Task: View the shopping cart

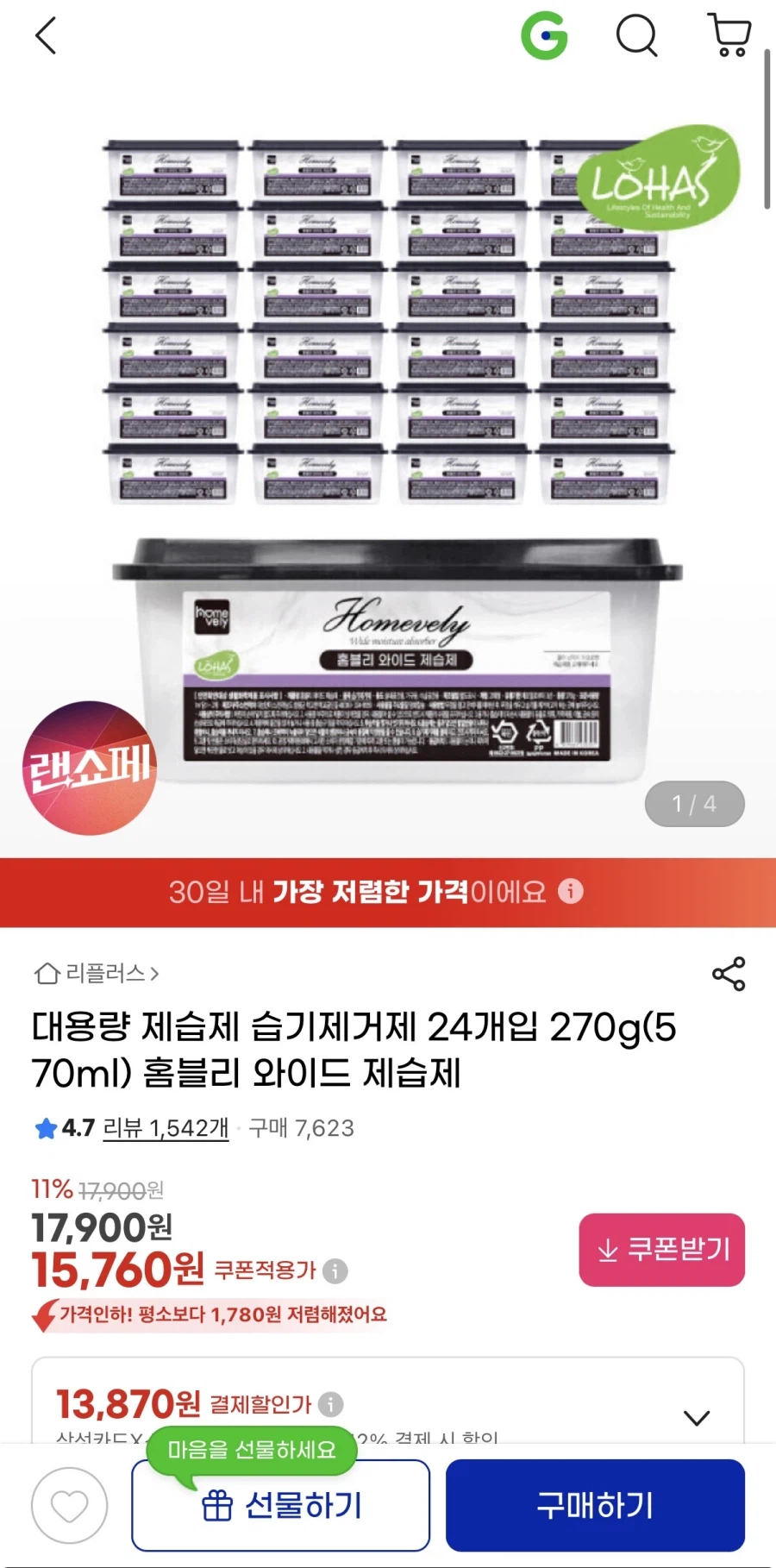Action: [729, 36]
